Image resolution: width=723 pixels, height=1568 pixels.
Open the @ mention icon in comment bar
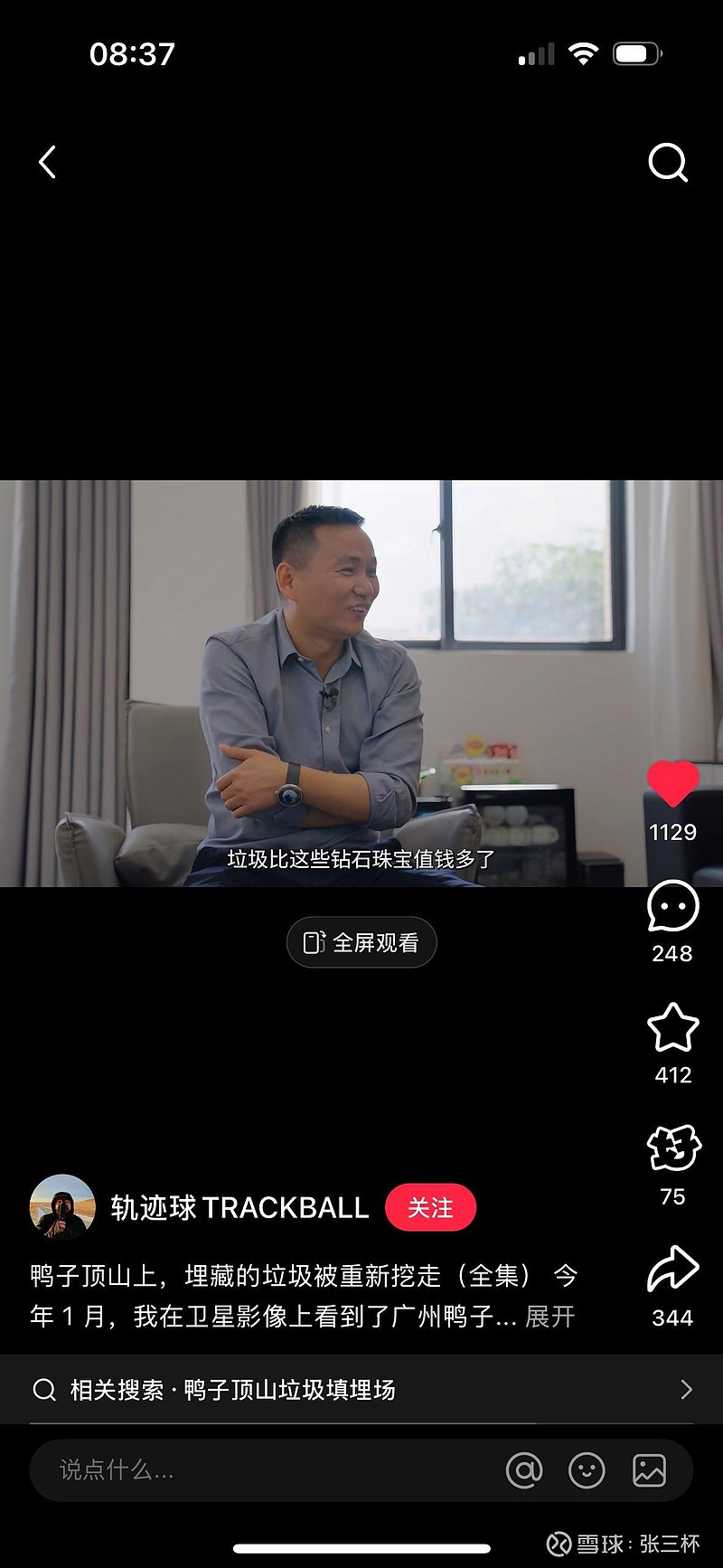(x=524, y=1471)
